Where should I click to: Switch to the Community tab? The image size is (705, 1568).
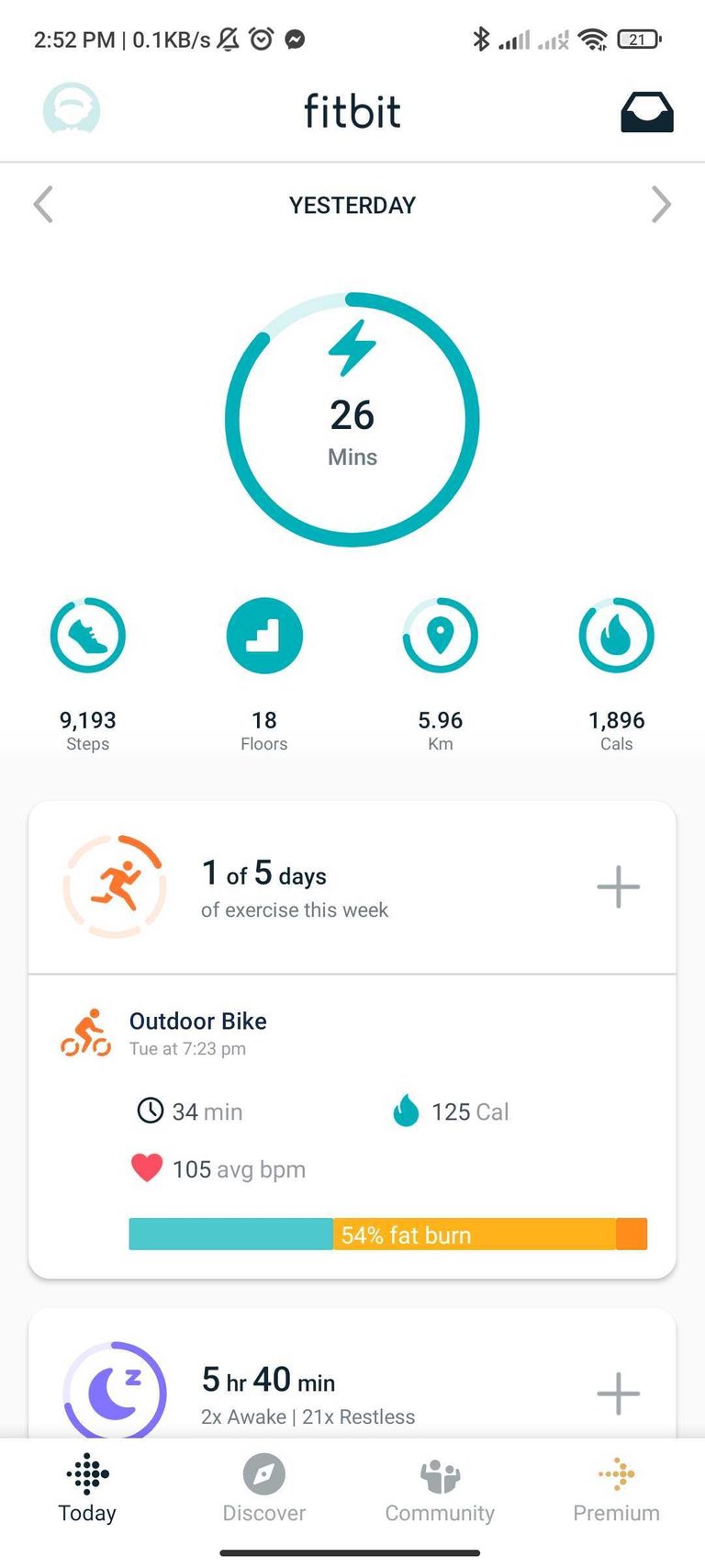pos(440,1488)
